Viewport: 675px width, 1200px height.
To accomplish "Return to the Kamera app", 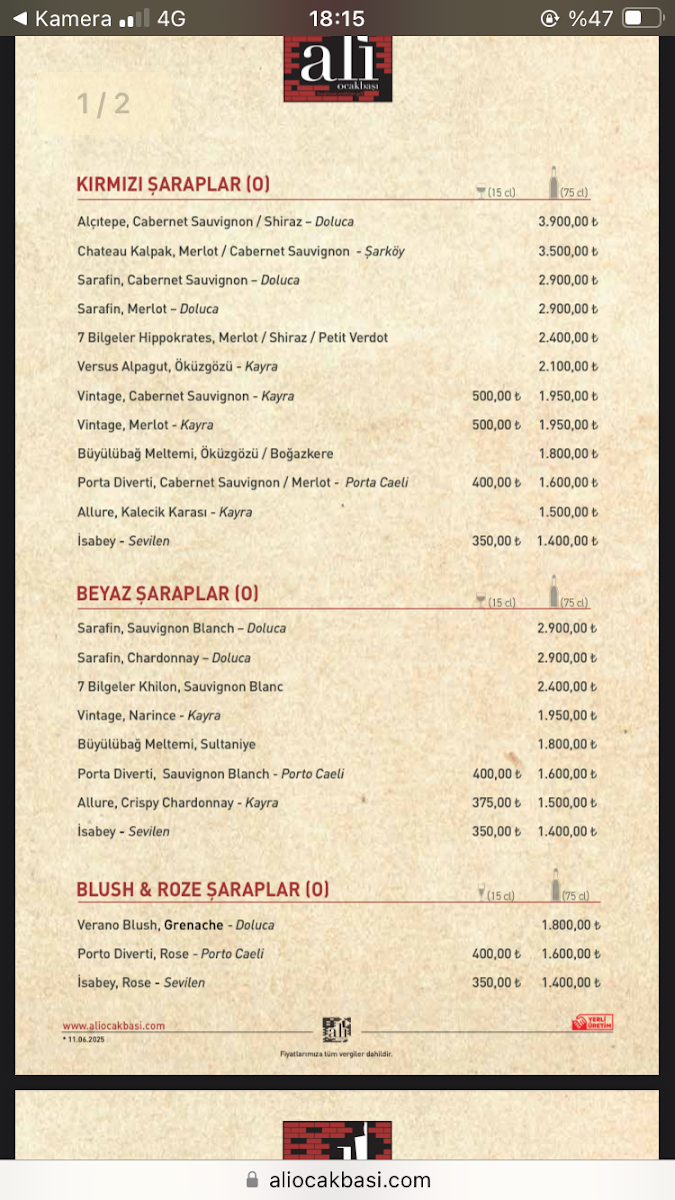I will coord(62,18).
